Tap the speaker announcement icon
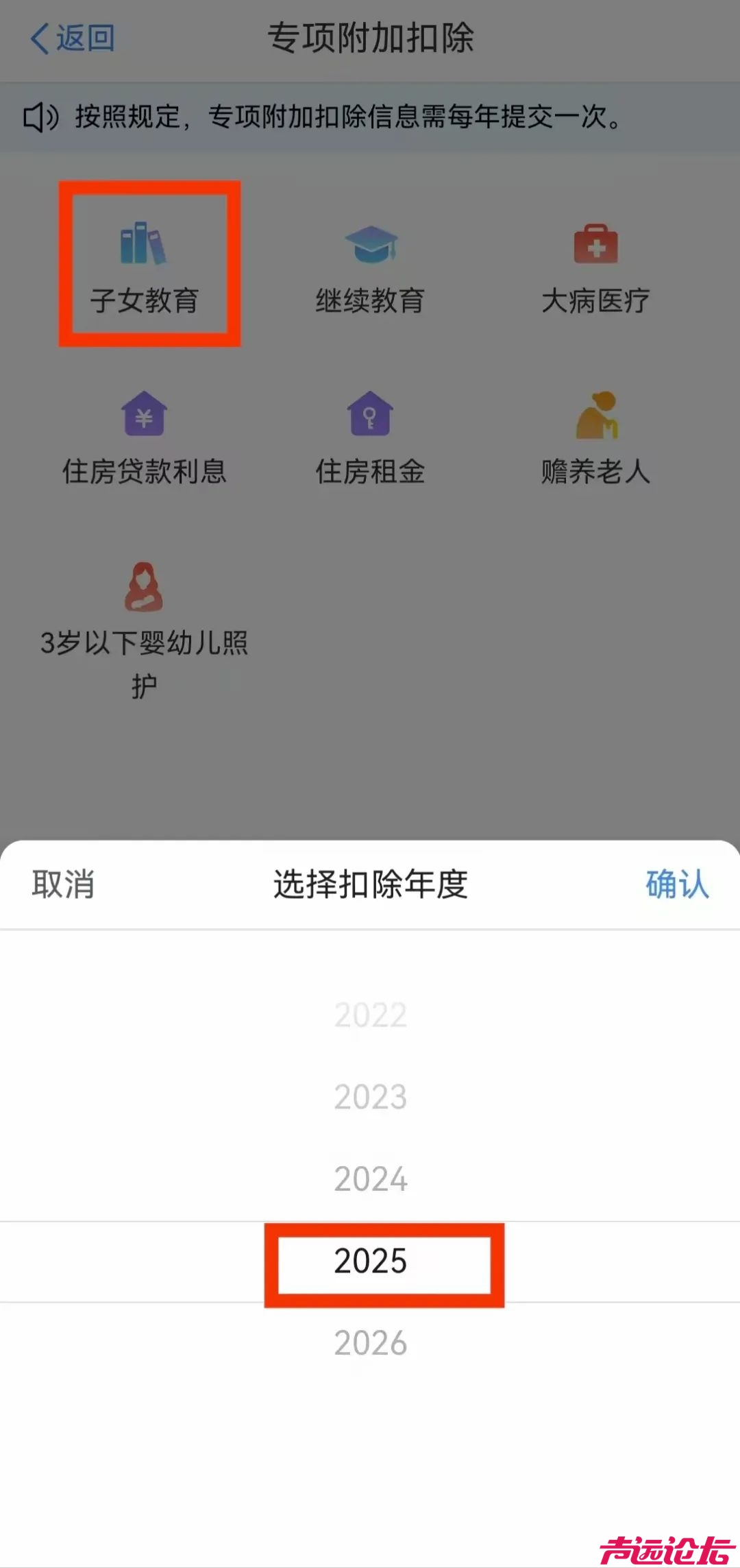740x1568 pixels. pyautogui.click(x=41, y=118)
